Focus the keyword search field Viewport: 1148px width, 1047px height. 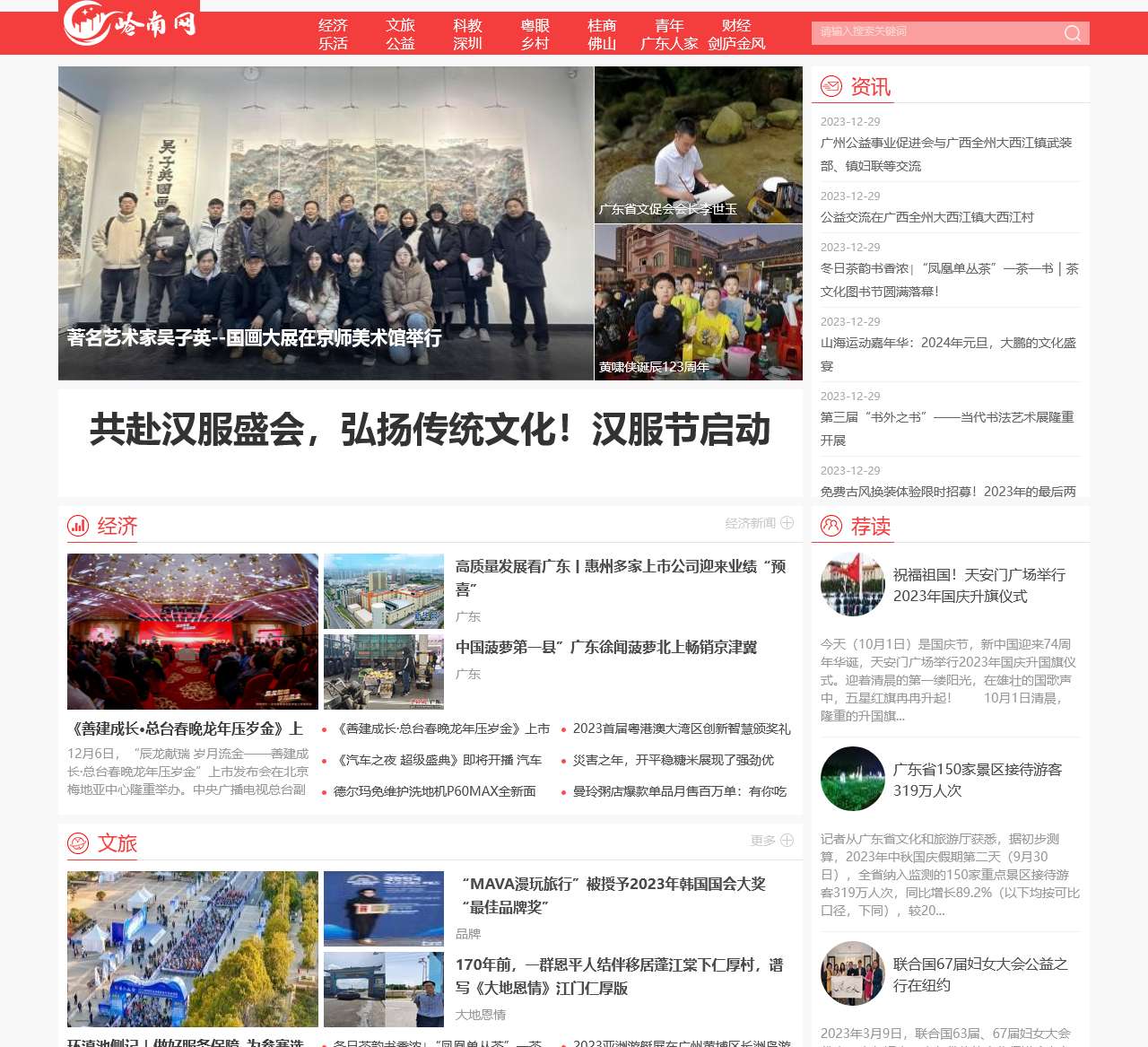[933, 32]
